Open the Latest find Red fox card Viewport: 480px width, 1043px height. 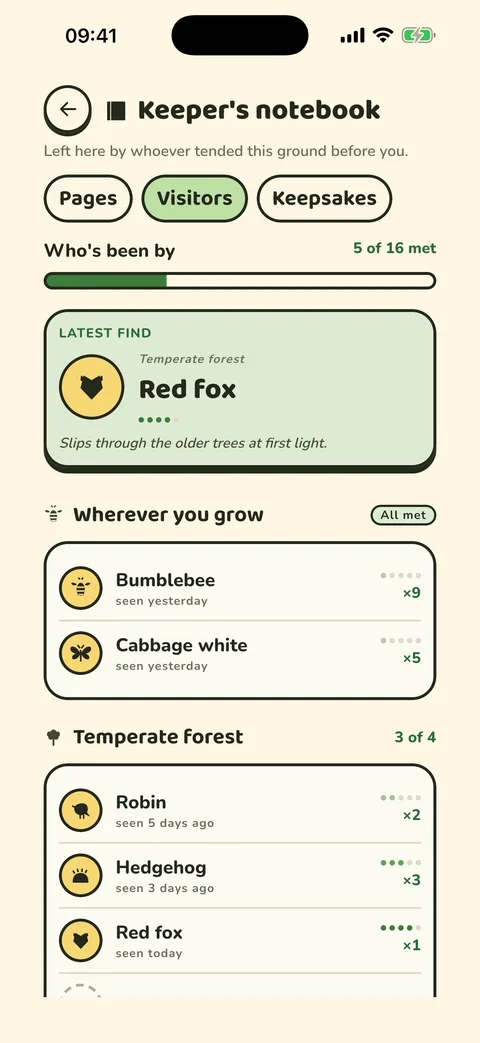click(x=240, y=390)
